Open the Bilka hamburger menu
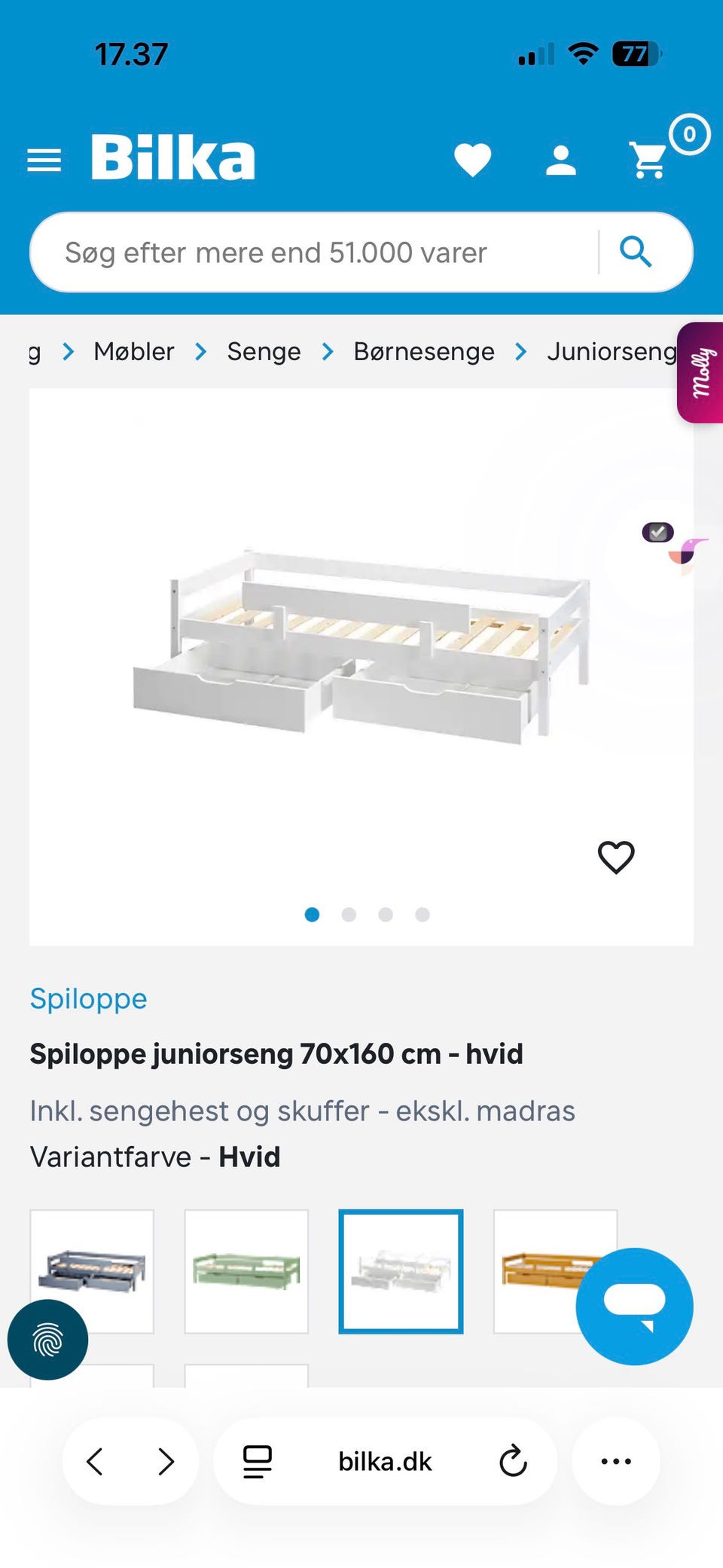 tap(44, 160)
